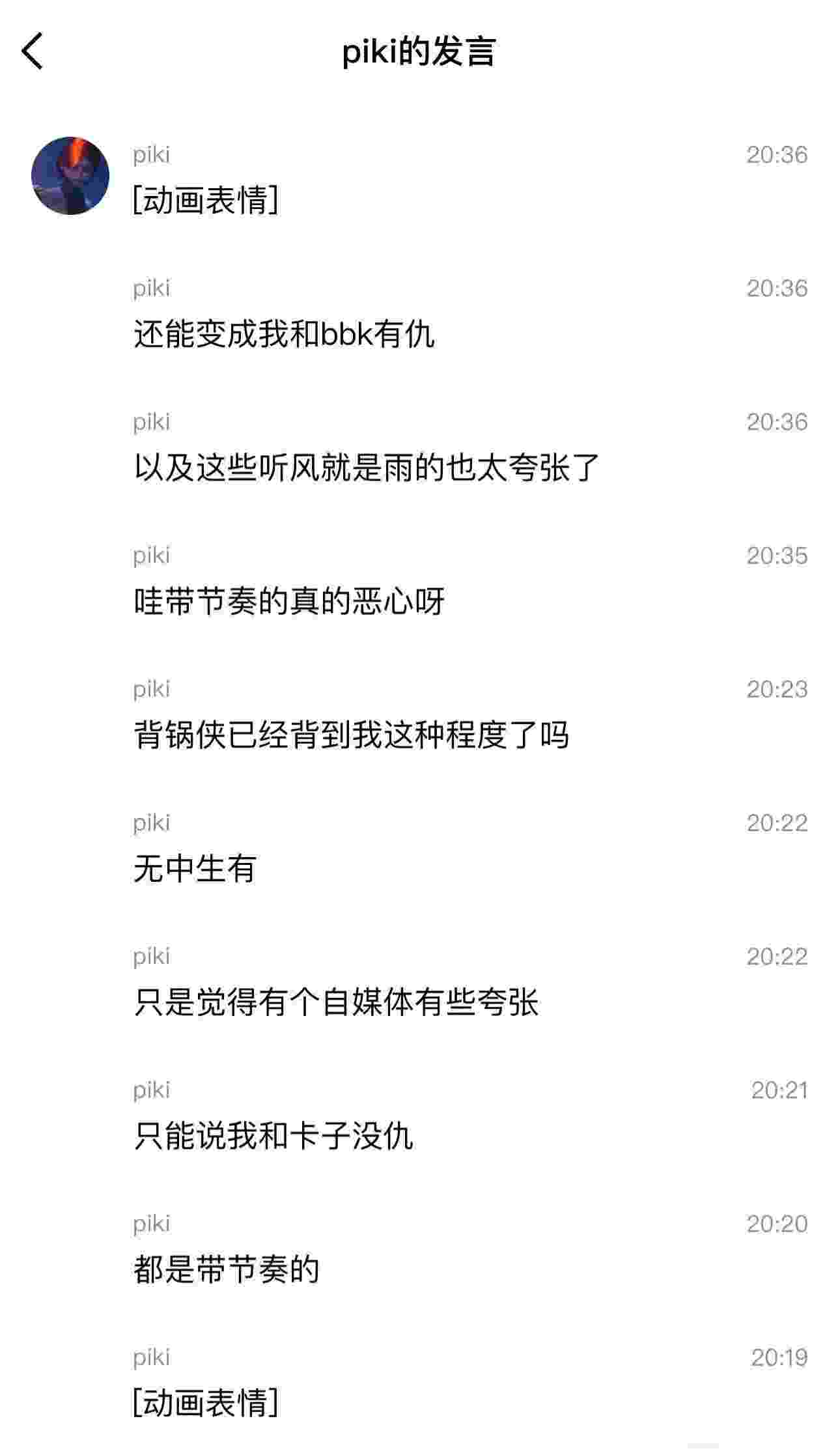Open piki's profile avatar

point(70,176)
